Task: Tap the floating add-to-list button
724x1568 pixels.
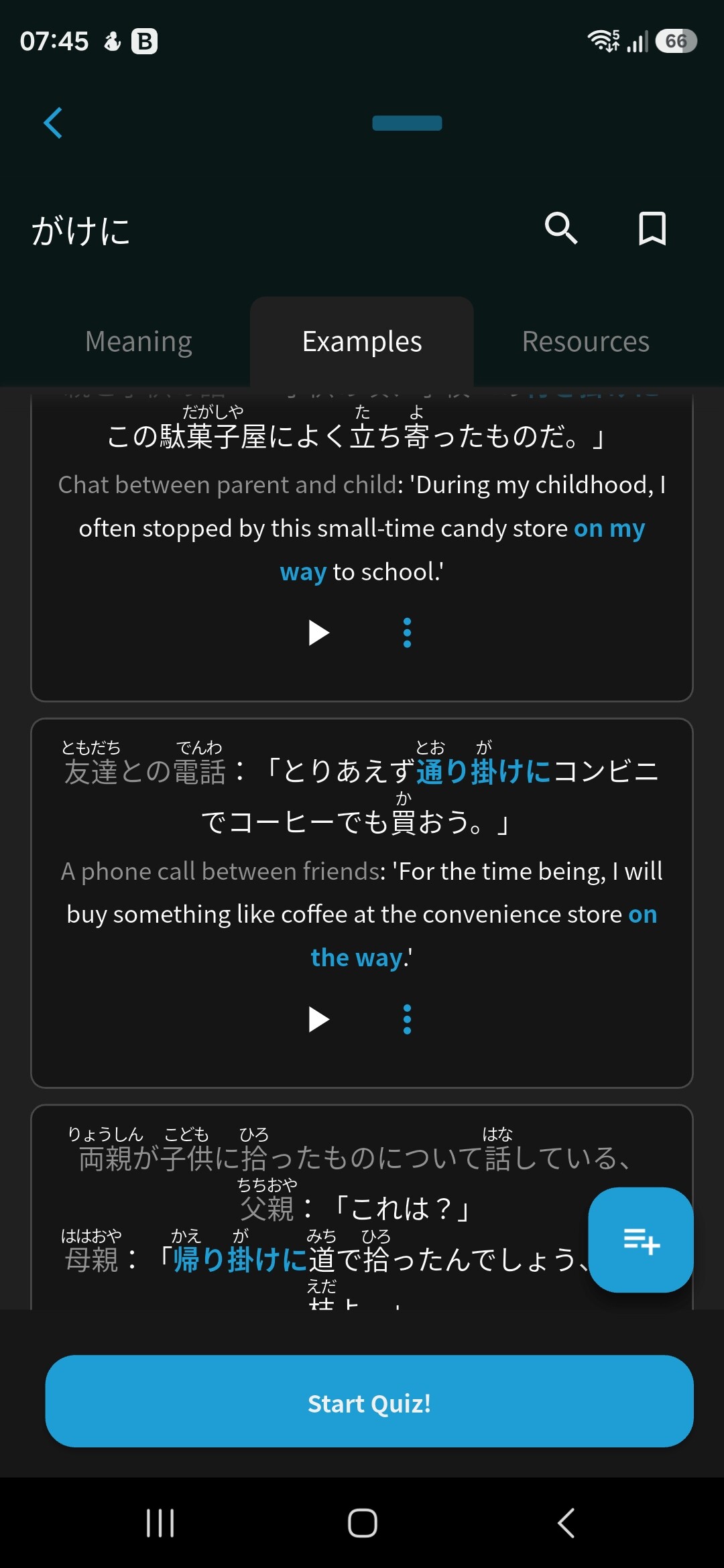Action: point(641,1240)
